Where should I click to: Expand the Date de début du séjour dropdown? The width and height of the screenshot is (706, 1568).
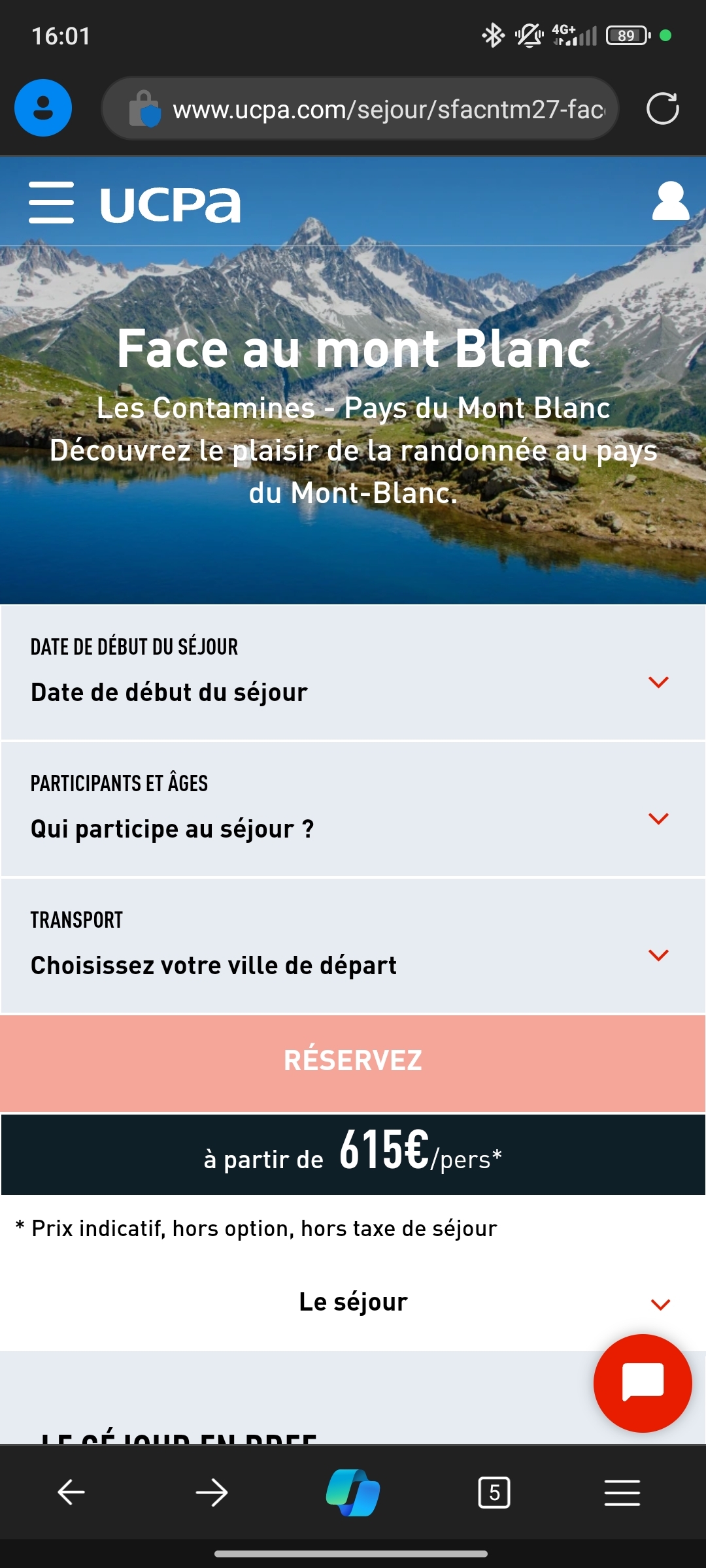tap(353, 673)
